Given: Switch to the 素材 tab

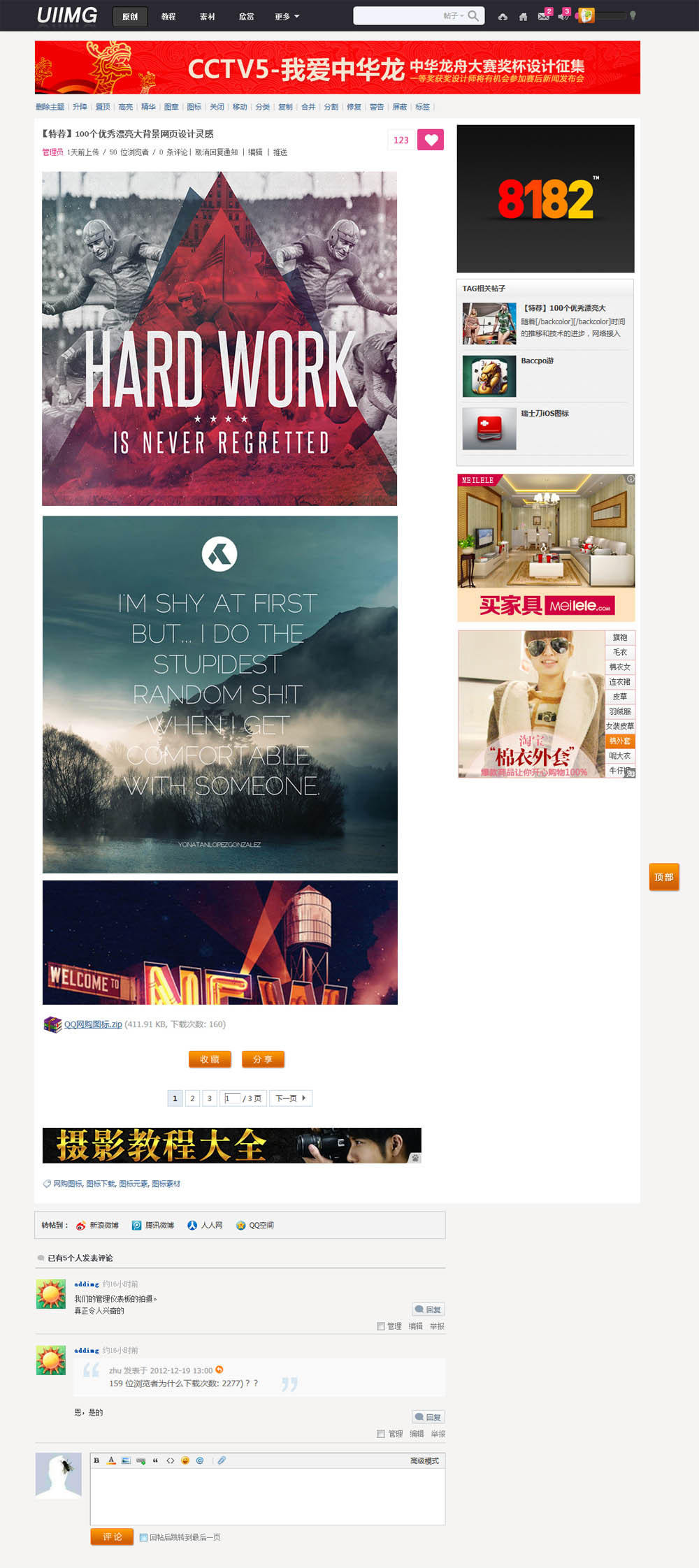Looking at the screenshot, I should [x=208, y=17].
